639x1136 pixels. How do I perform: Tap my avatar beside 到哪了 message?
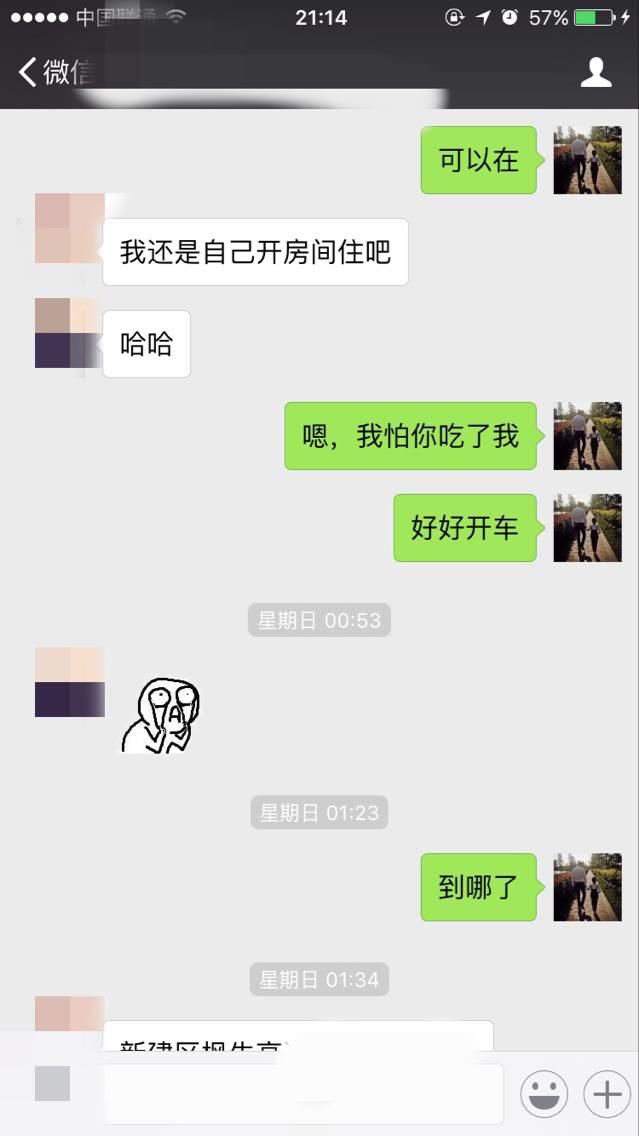pyautogui.click(x=587, y=887)
